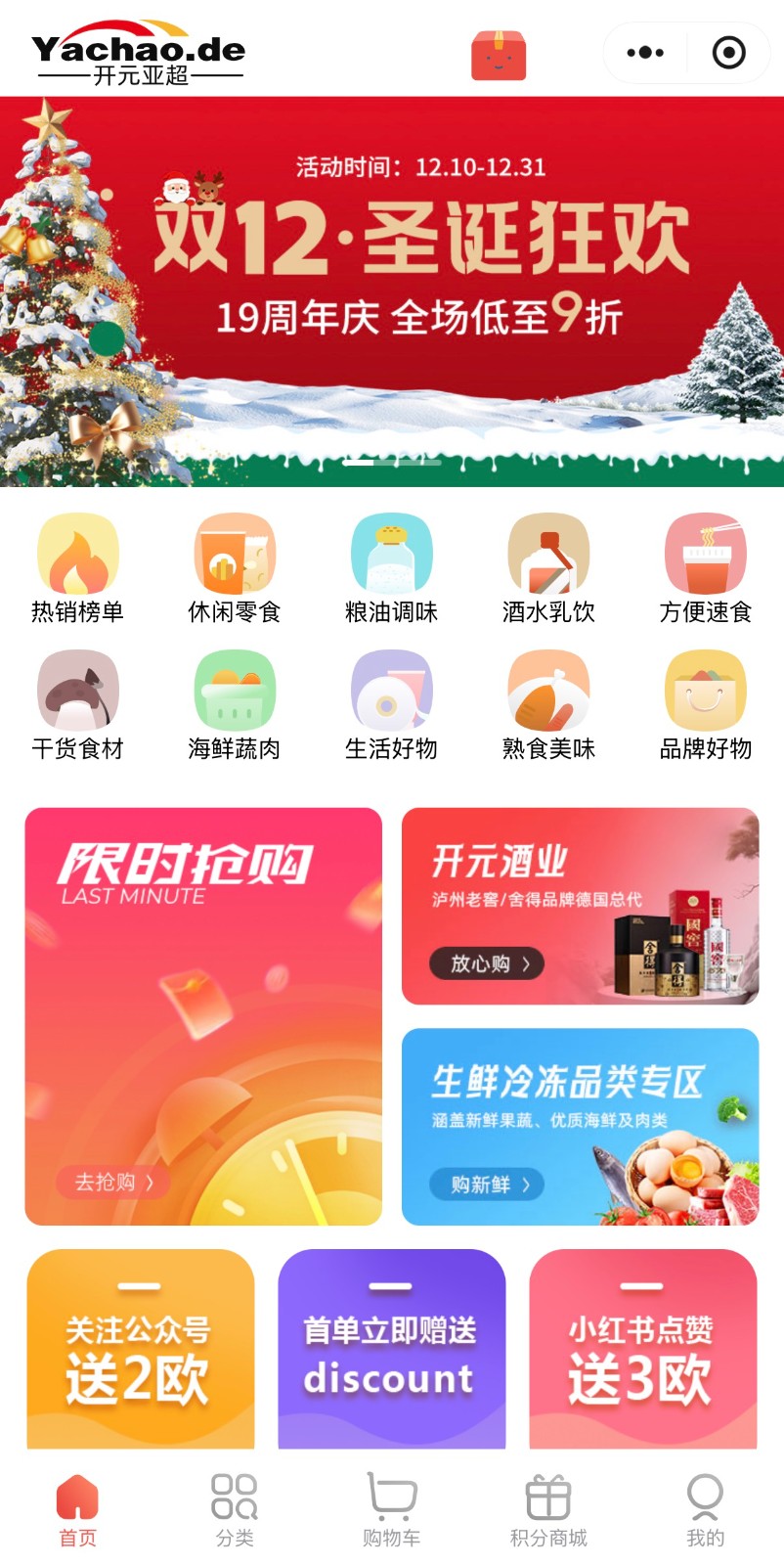
Task: Tap 购新鲜 on the 生鲜冷冻品类专区 card
Action: coord(487,1185)
